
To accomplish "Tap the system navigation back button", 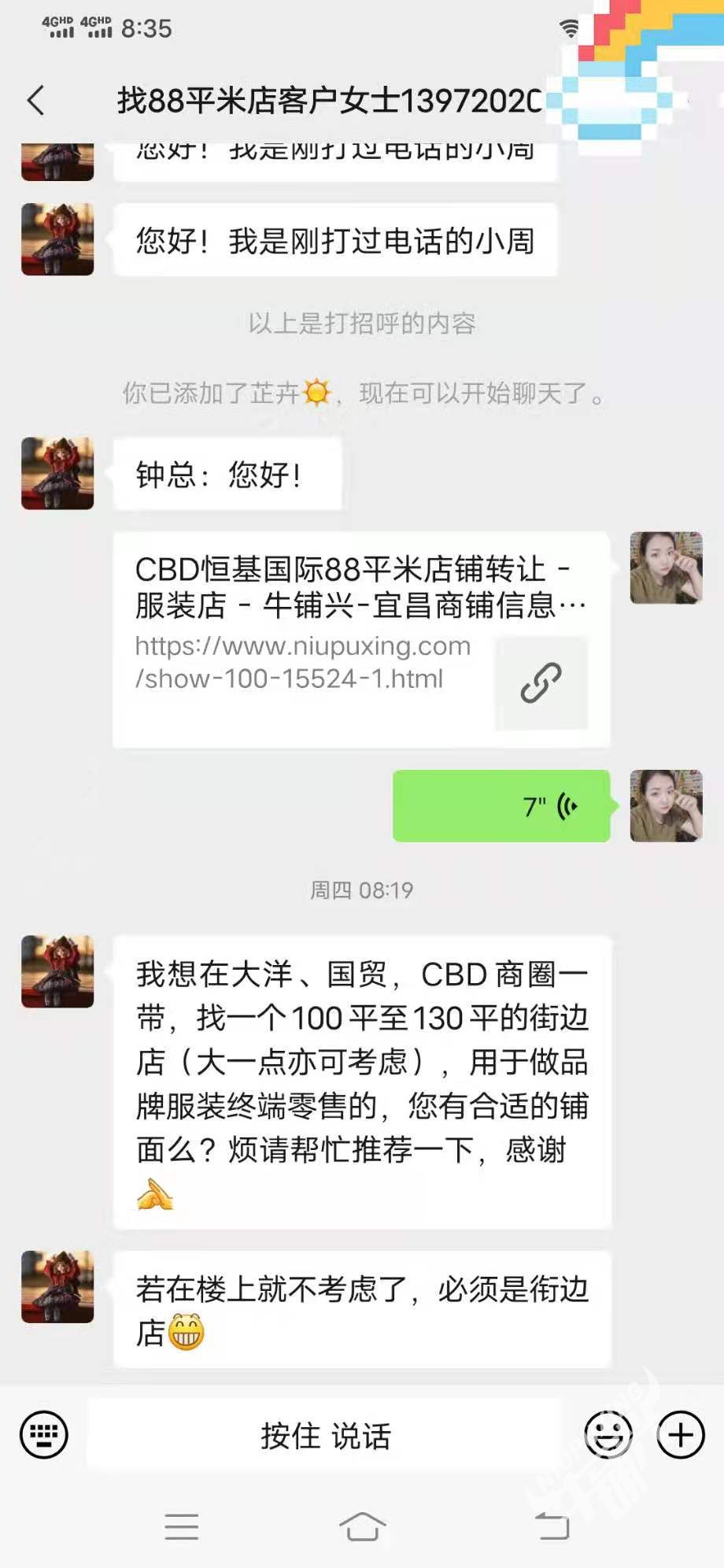I will (x=552, y=1526).
